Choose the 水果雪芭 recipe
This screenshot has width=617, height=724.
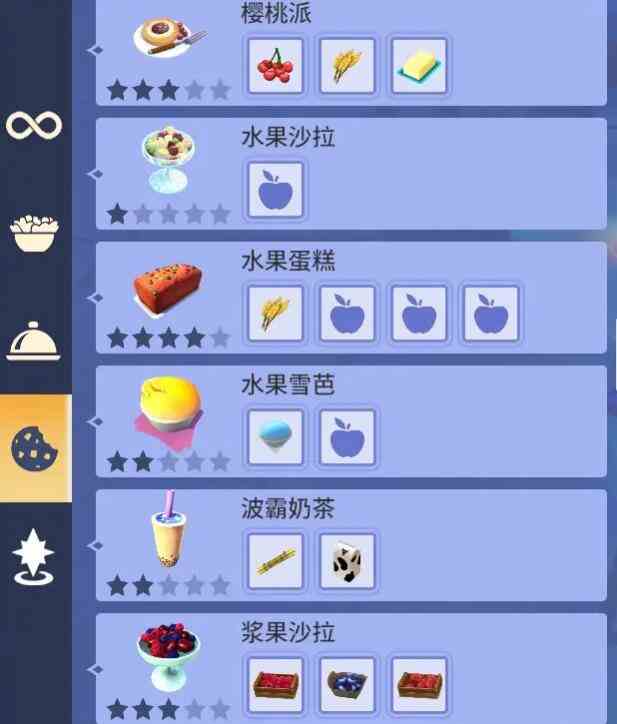pyautogui.click(x=350, y=421)
